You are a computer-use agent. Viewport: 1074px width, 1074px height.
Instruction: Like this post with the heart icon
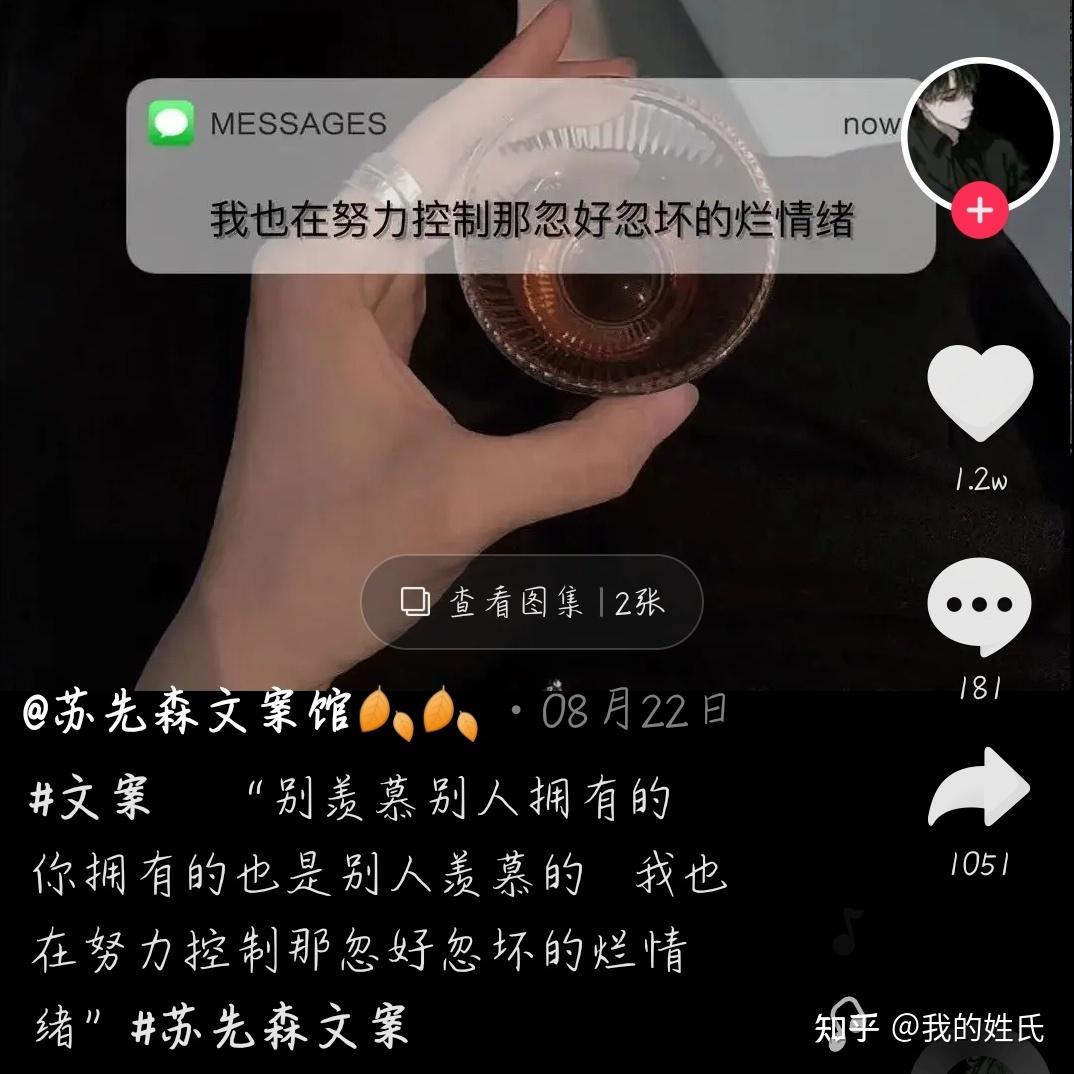pyautogui.click(x=979, y=393)
